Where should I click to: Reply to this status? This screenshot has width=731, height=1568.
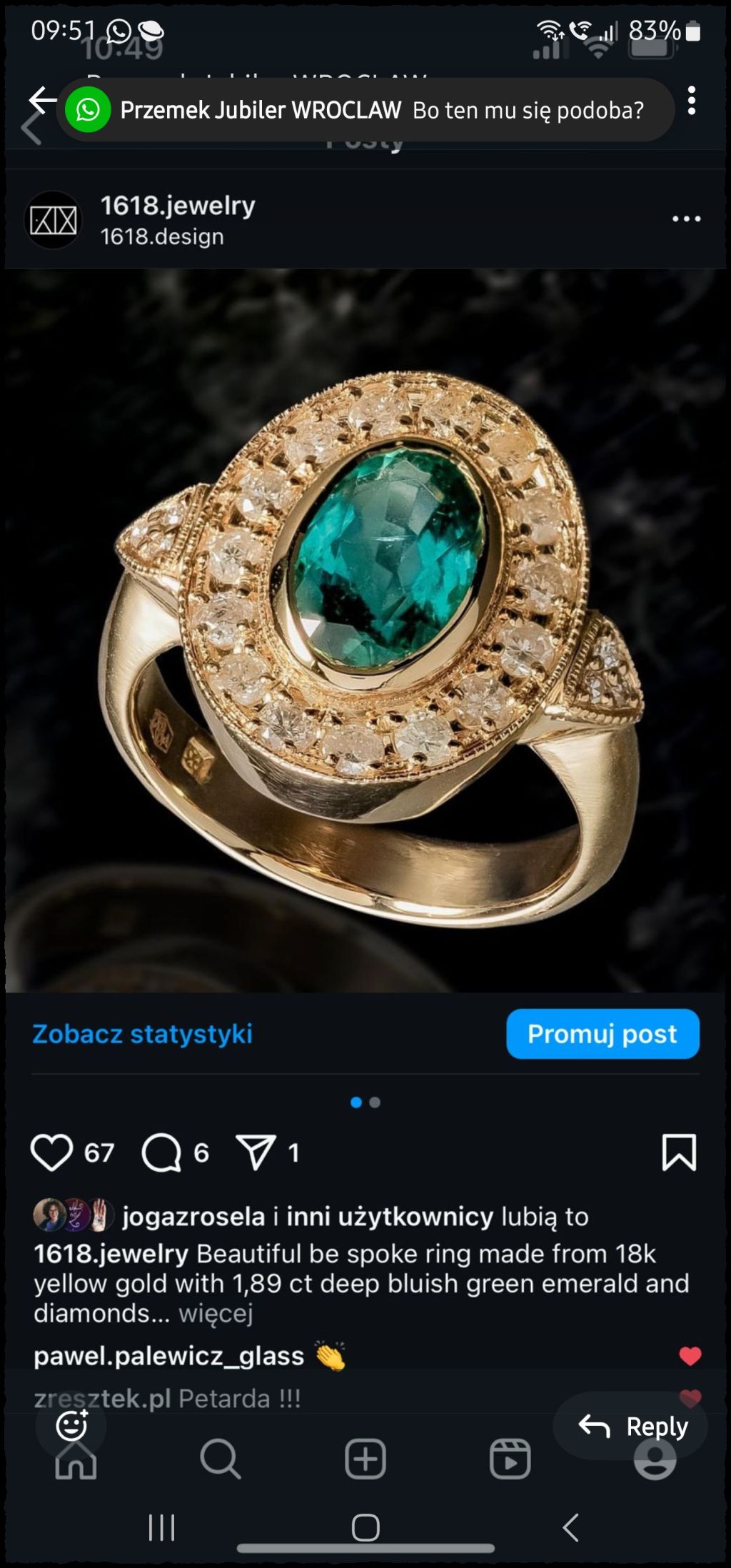(632, 1426)
